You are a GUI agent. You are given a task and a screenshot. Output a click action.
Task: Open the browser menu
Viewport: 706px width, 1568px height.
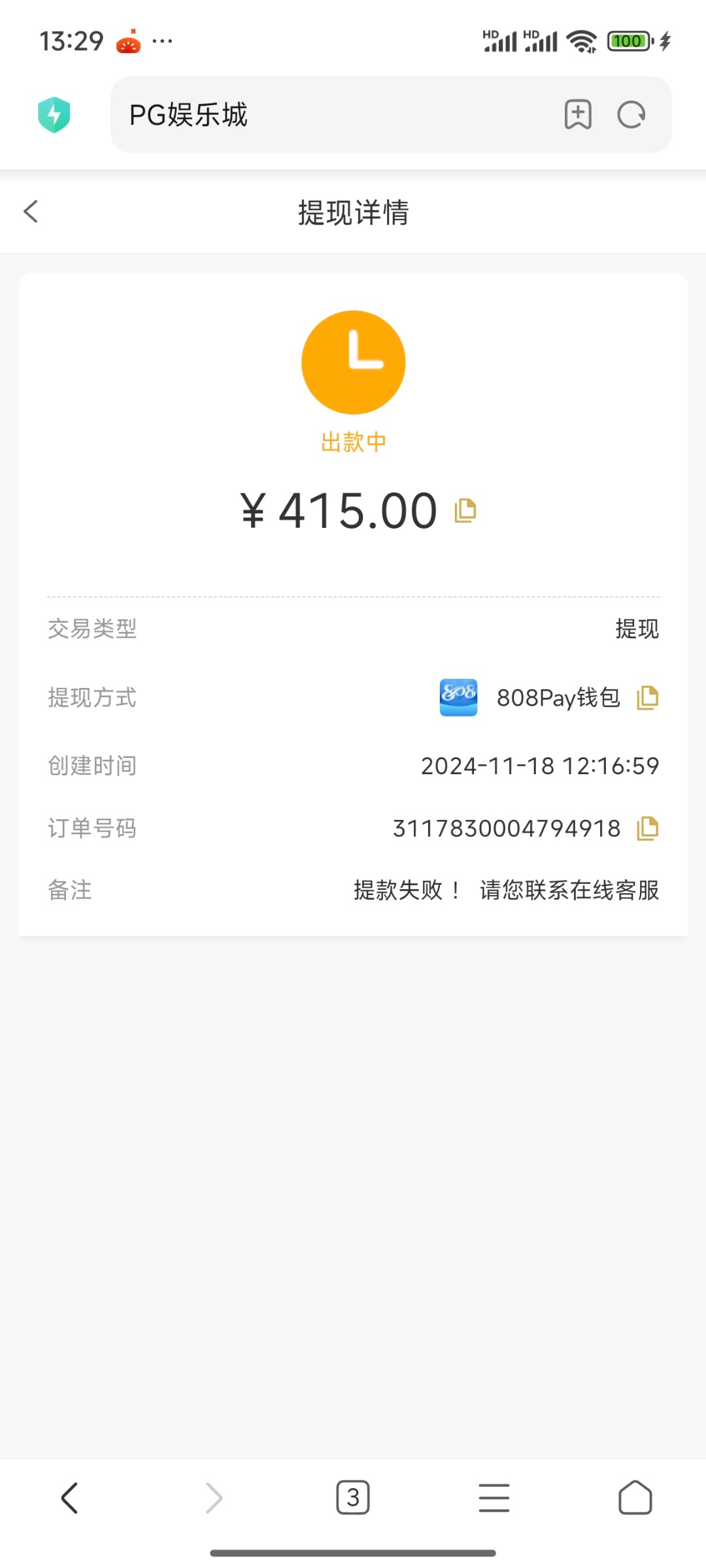coord(494,1498)
